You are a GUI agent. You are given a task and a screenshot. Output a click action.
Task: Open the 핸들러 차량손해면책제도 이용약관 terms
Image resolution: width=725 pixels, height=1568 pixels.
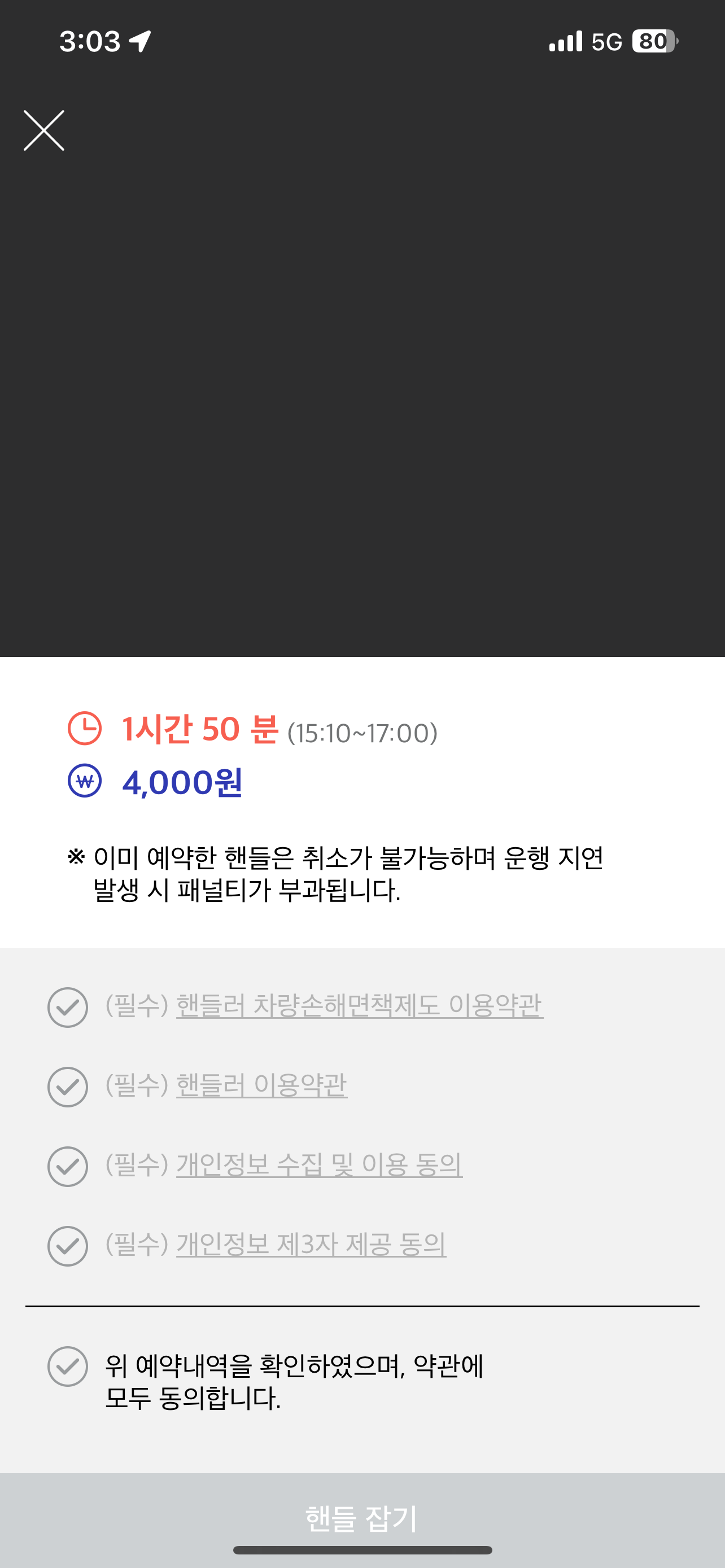click(359, 1009)
